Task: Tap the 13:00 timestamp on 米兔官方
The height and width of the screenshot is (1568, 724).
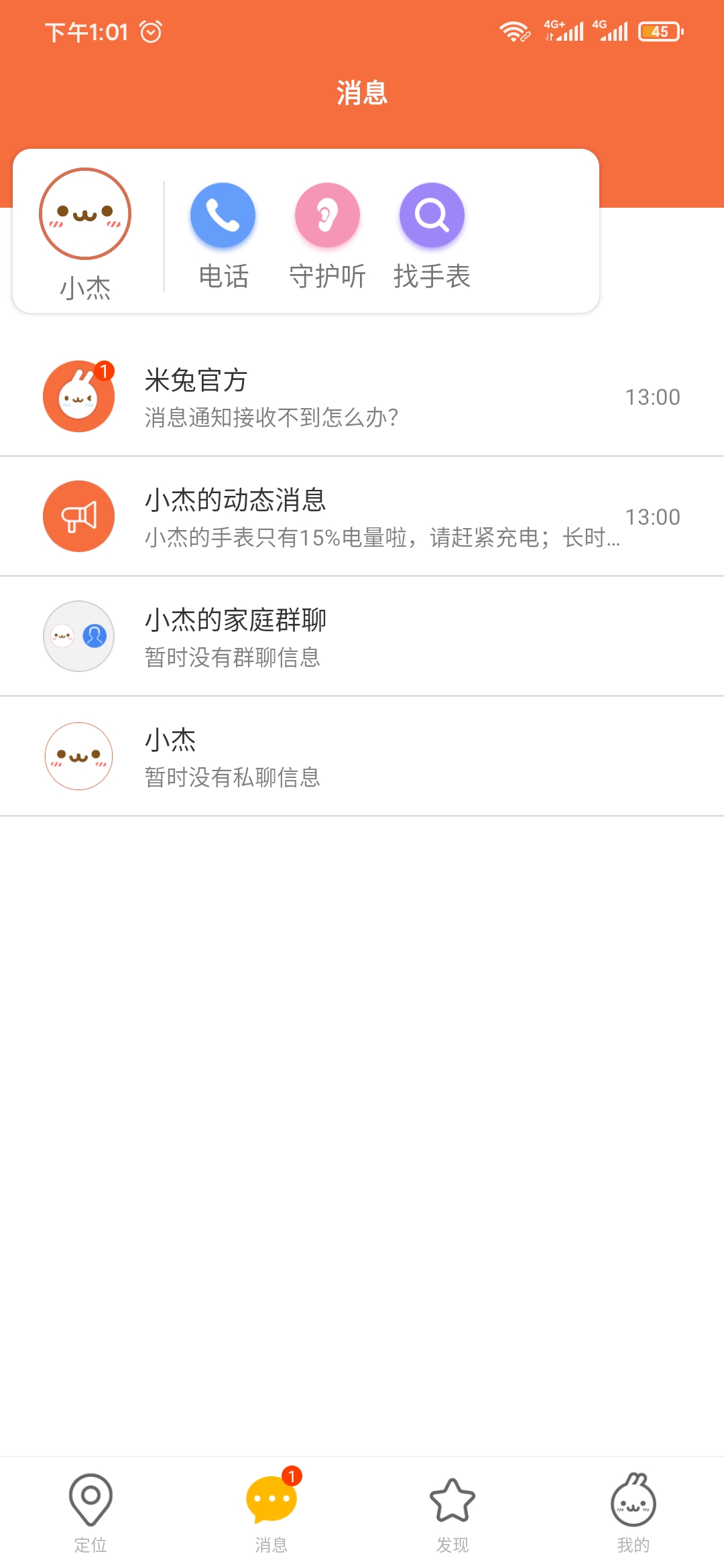Action: tap(652, 396)
